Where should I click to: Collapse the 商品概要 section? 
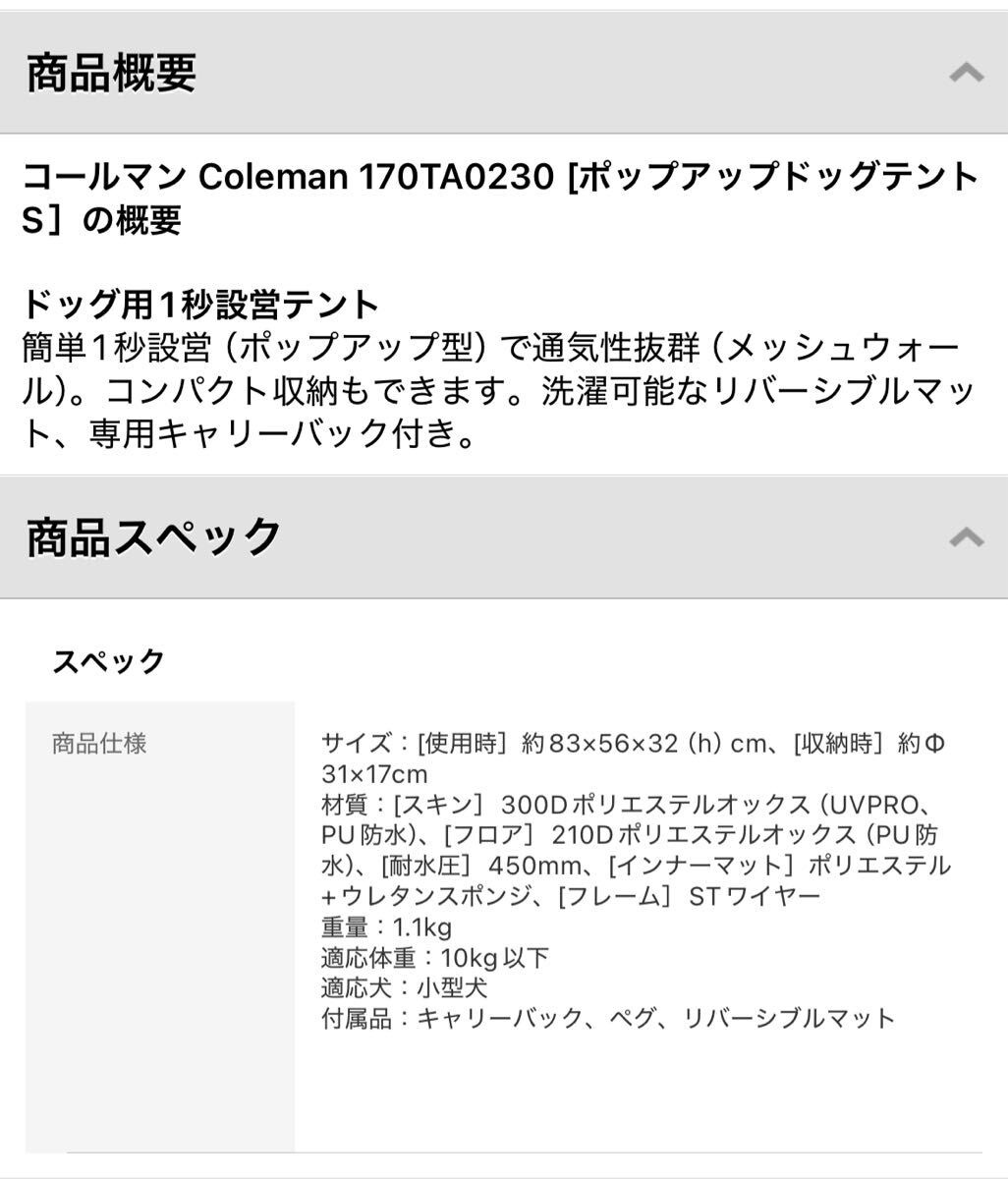click(x=966, y=74)
